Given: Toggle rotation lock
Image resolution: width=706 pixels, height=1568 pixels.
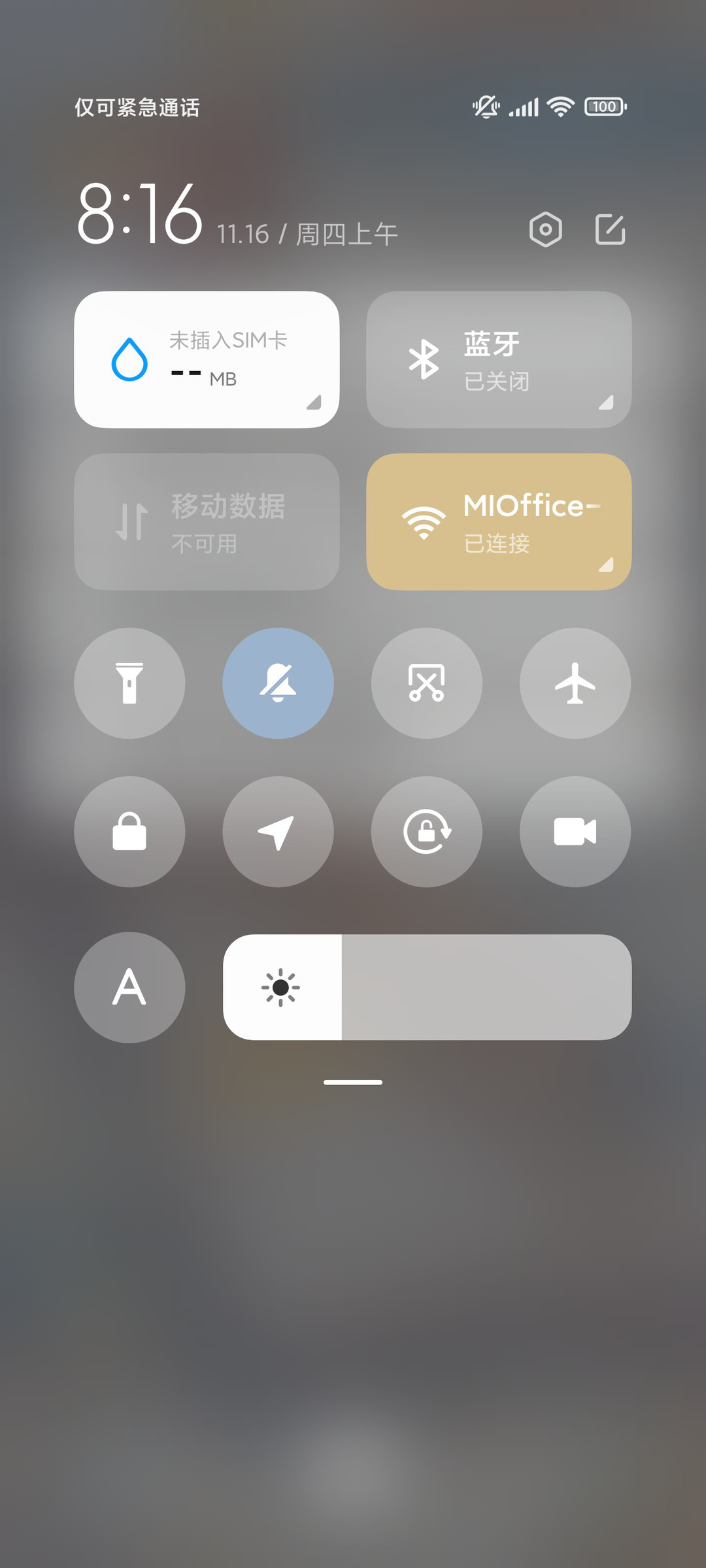Looking at the screenshot, I should (427, 832).
